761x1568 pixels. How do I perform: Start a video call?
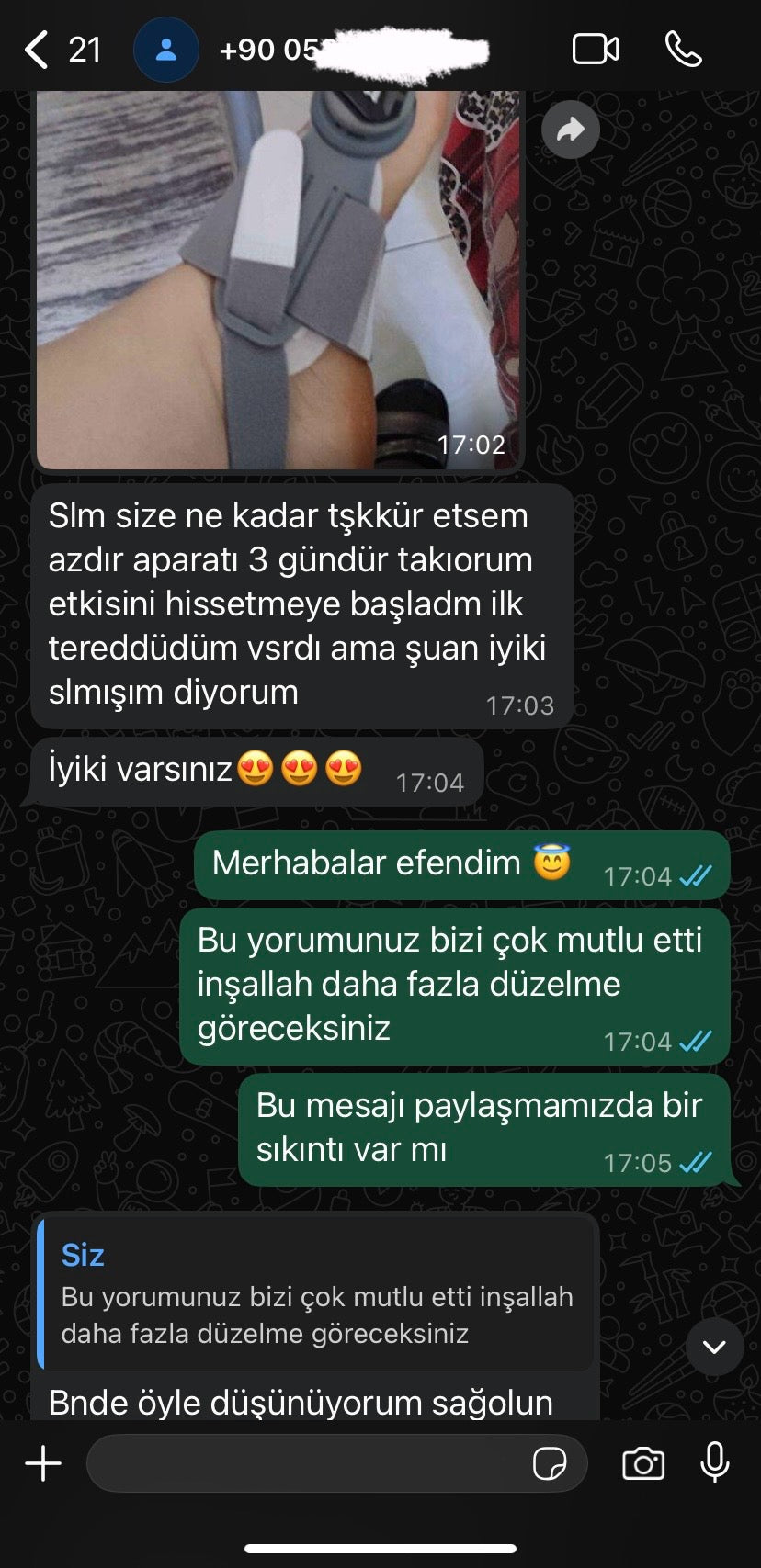[x=595, y=50]
